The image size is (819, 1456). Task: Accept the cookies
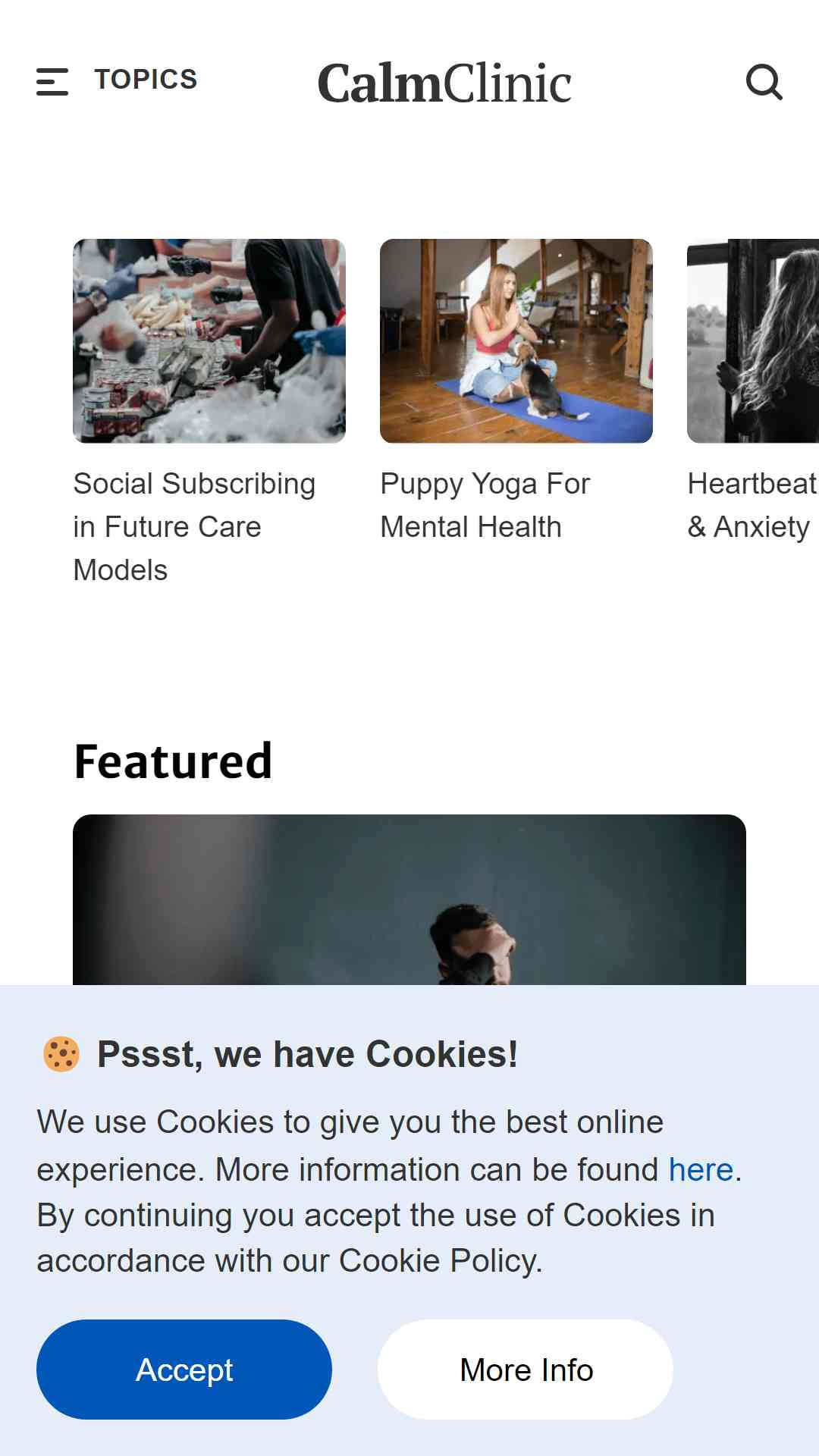tap(184, 1370)
